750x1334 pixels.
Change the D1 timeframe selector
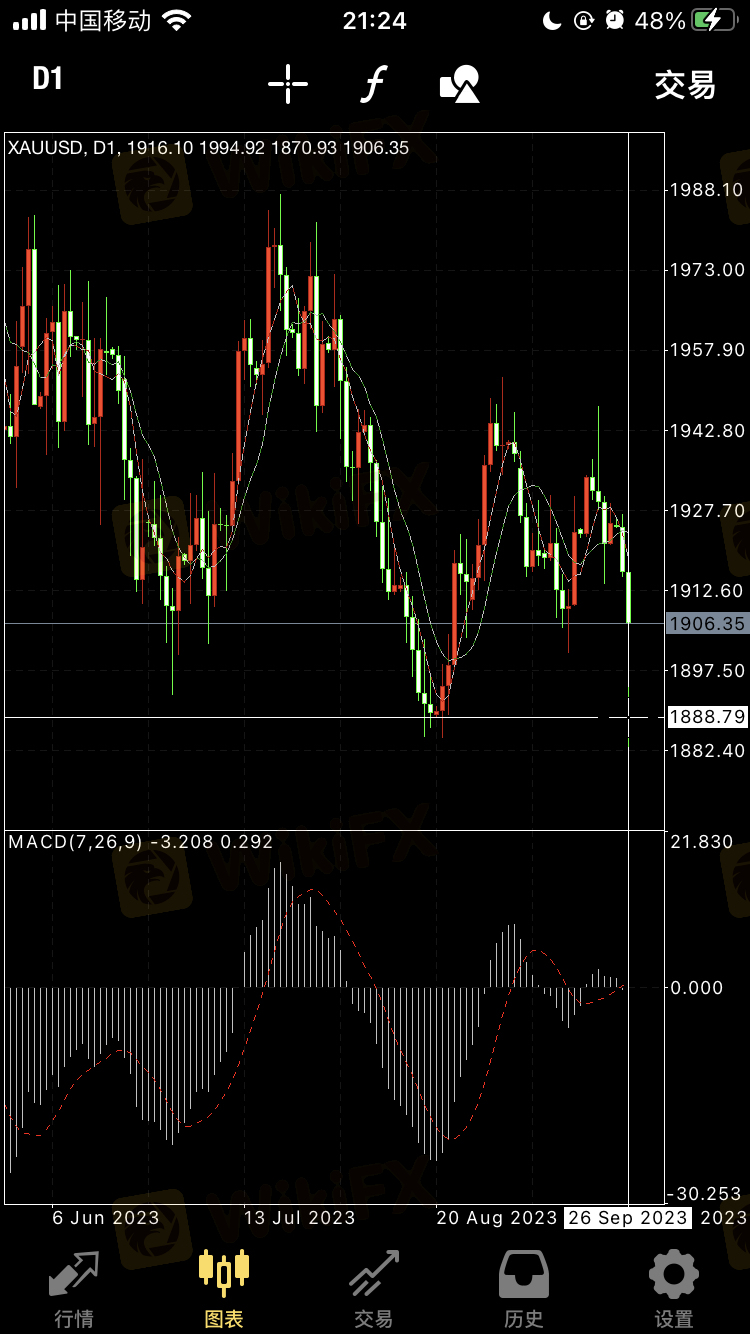47,80
